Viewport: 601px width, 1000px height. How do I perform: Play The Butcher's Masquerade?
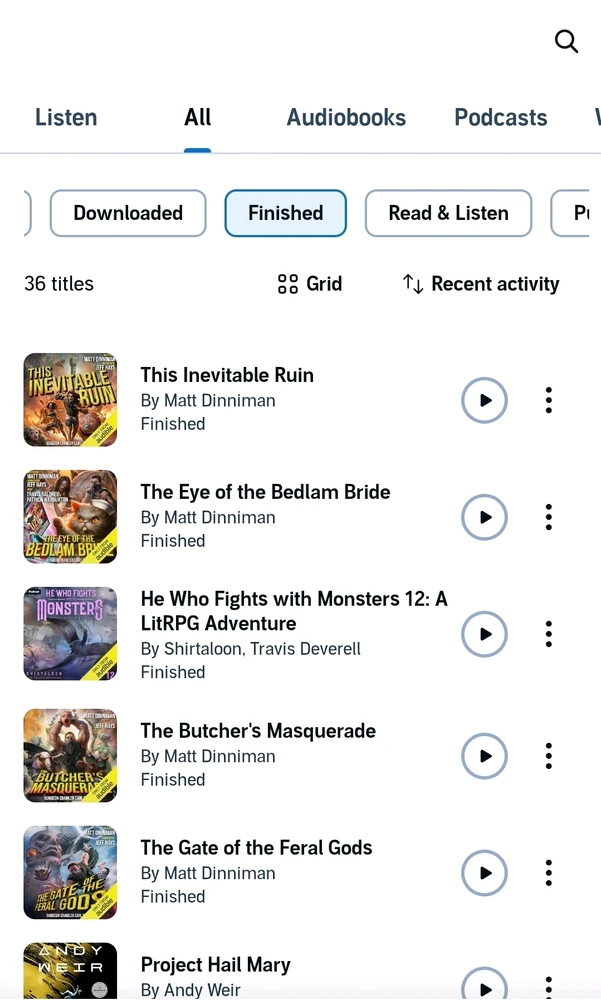coord(484,756)
